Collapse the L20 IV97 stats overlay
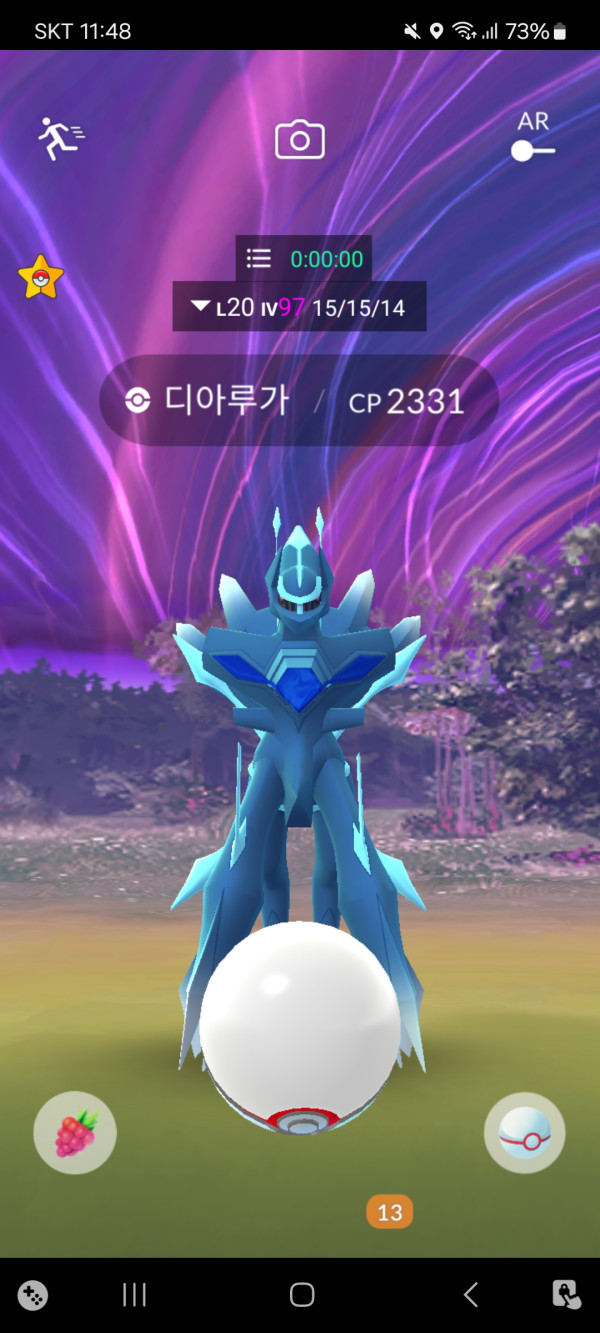Screen dimensions: 600x1333 tap(200, 307)
